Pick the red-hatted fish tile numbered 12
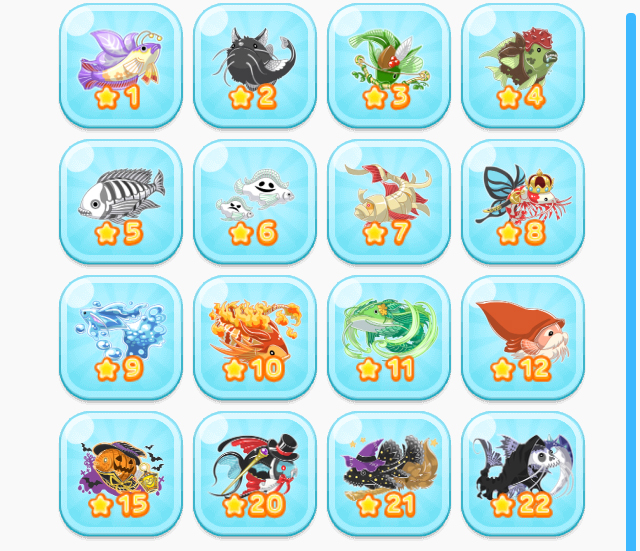640x551 pixels. pos(522,337)
